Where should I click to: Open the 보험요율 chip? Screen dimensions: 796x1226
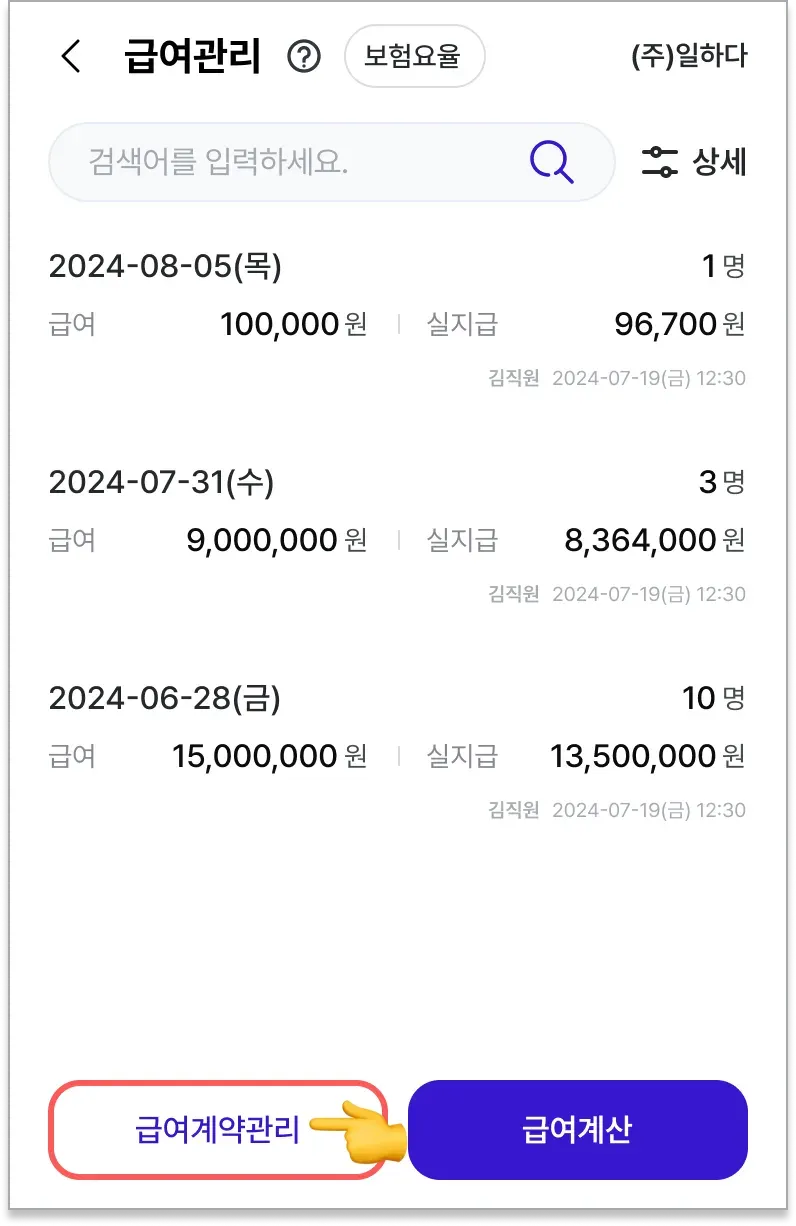[414, 56]
